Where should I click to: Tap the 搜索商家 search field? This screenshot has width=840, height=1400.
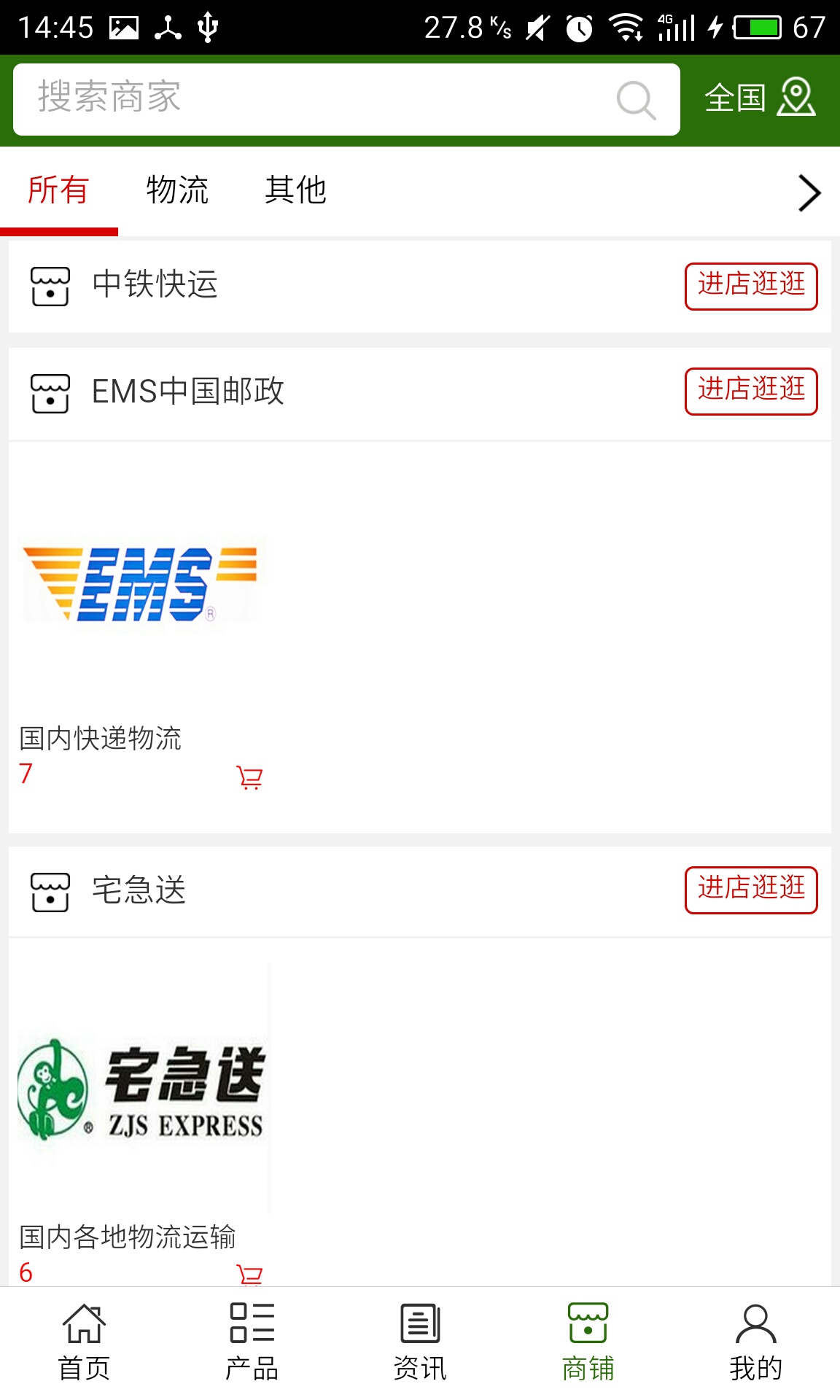point(314,99)
